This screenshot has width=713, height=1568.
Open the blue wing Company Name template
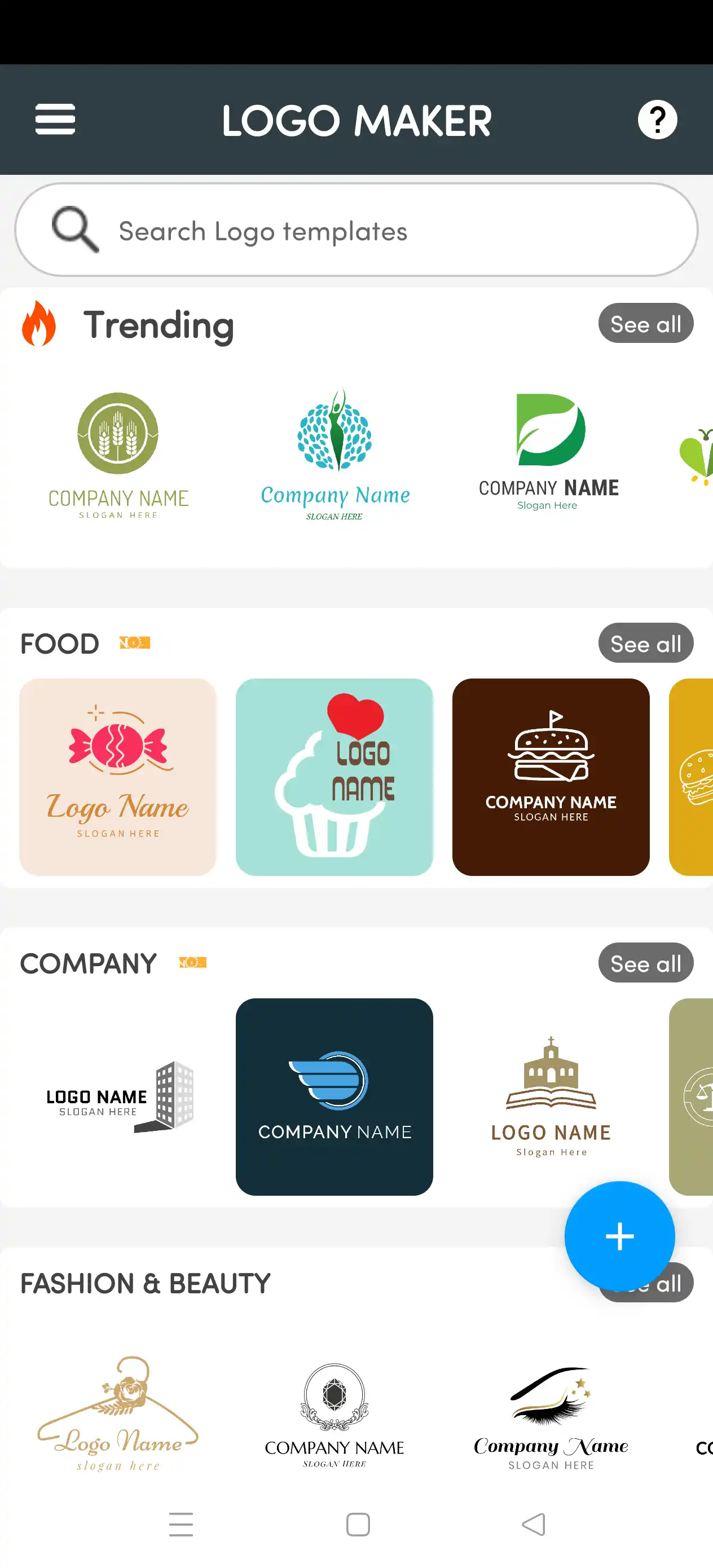[x=335, y=1096]
